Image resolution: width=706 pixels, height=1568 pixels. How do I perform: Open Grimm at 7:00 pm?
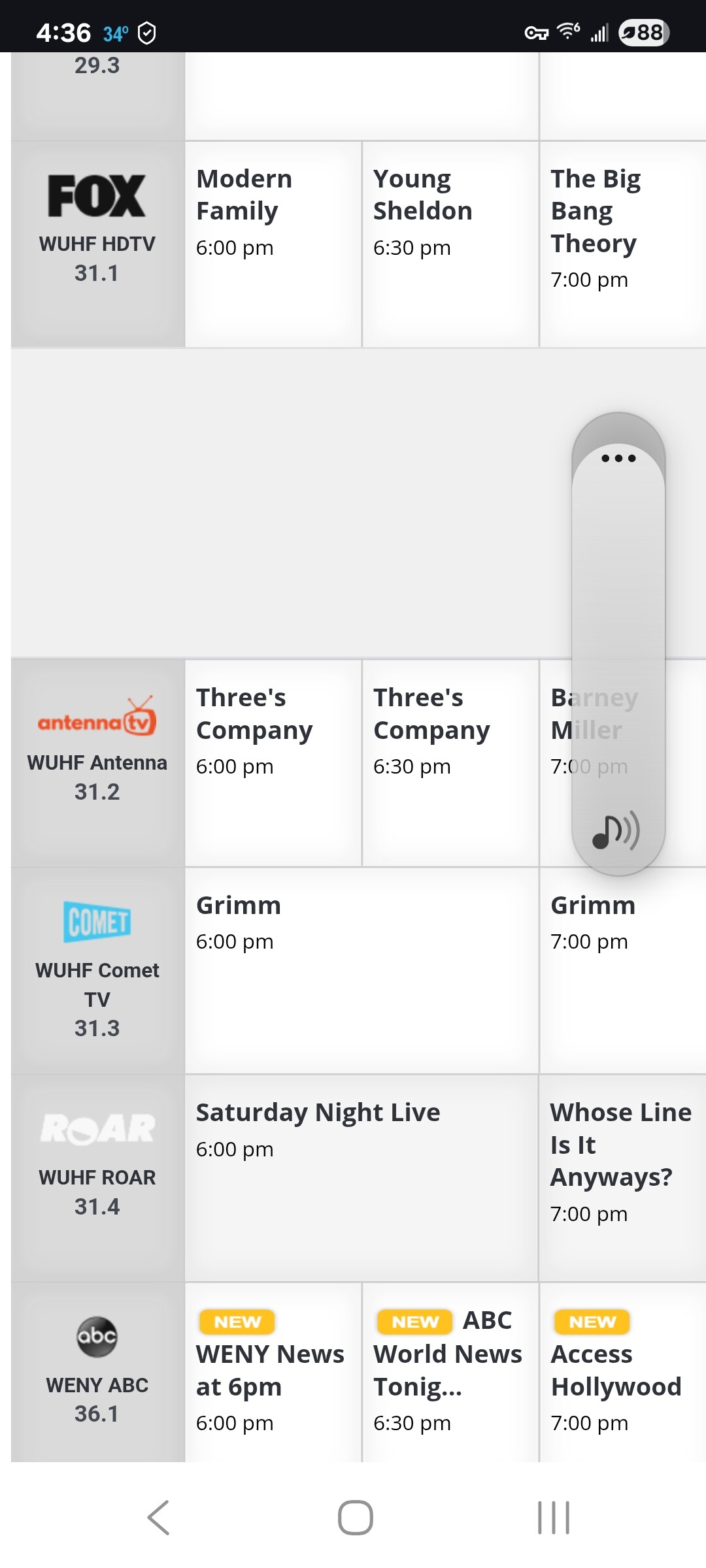(x=621, y=970)
